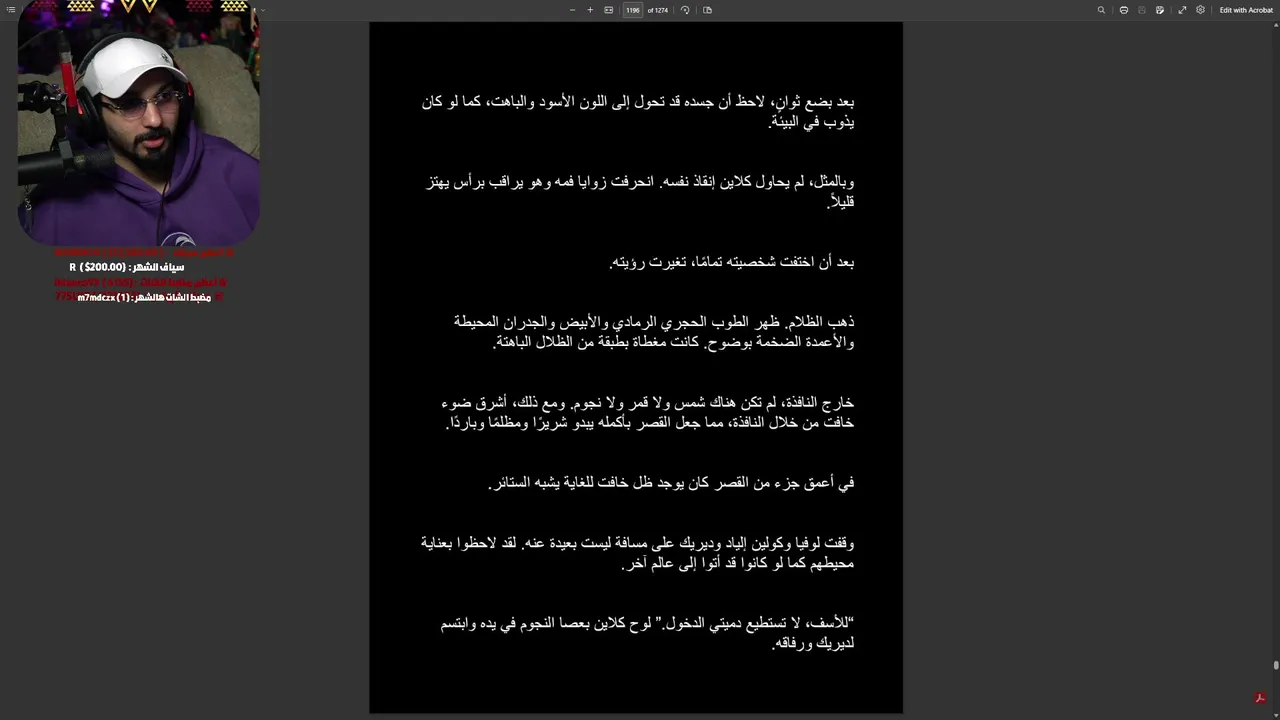Select the page number field showing 1196

[x=633, y=10]
